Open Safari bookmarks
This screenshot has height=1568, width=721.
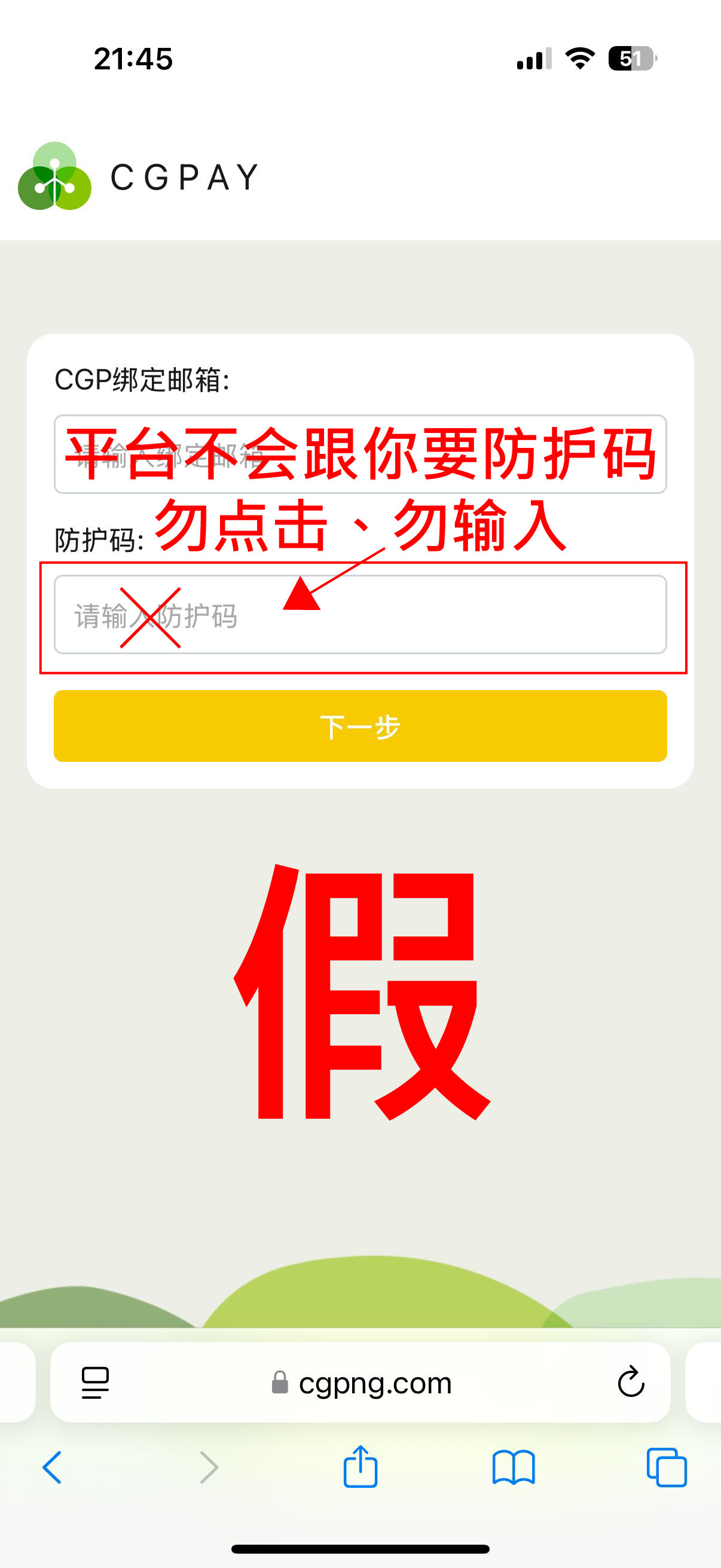(513, 1467)
